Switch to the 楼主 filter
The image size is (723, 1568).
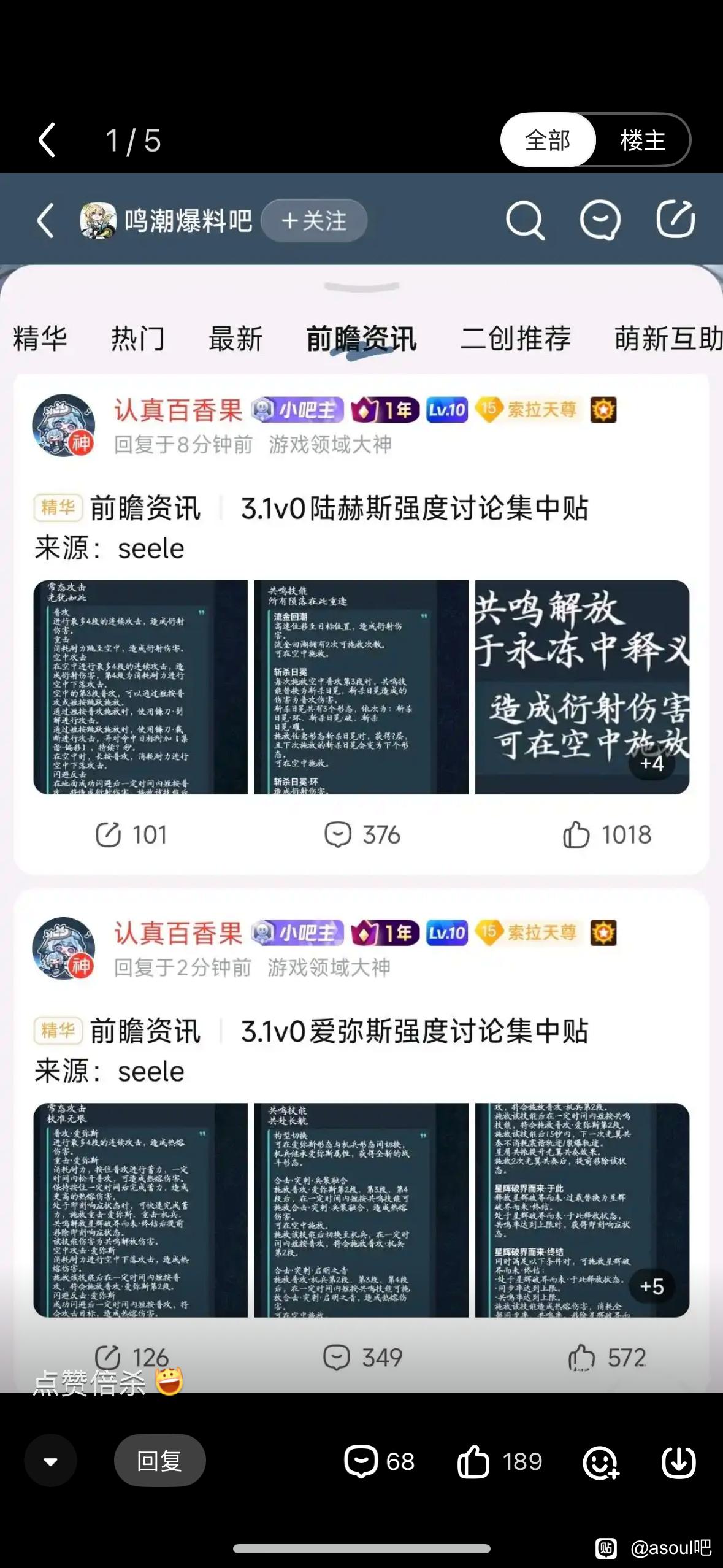pyautogui.click(x=642, y=140)
